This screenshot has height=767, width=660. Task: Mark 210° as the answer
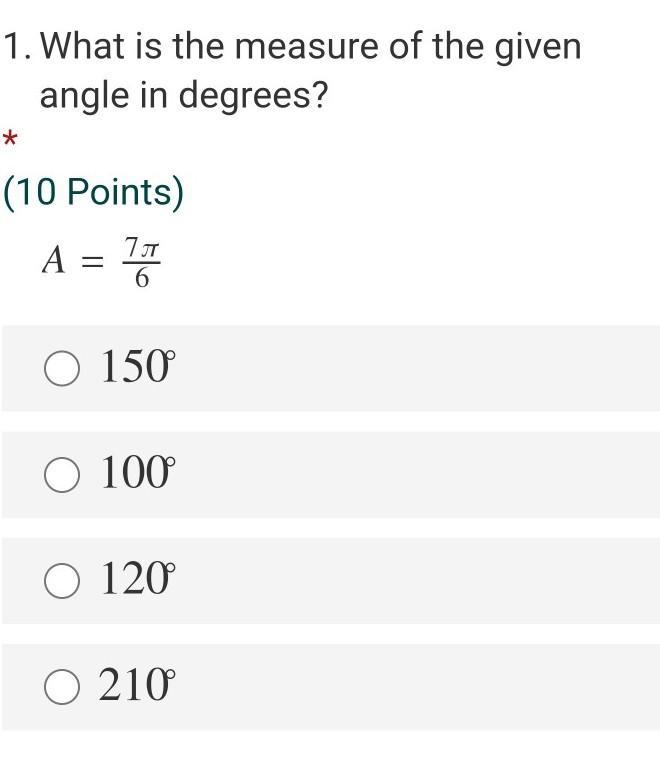coord(62,686)
